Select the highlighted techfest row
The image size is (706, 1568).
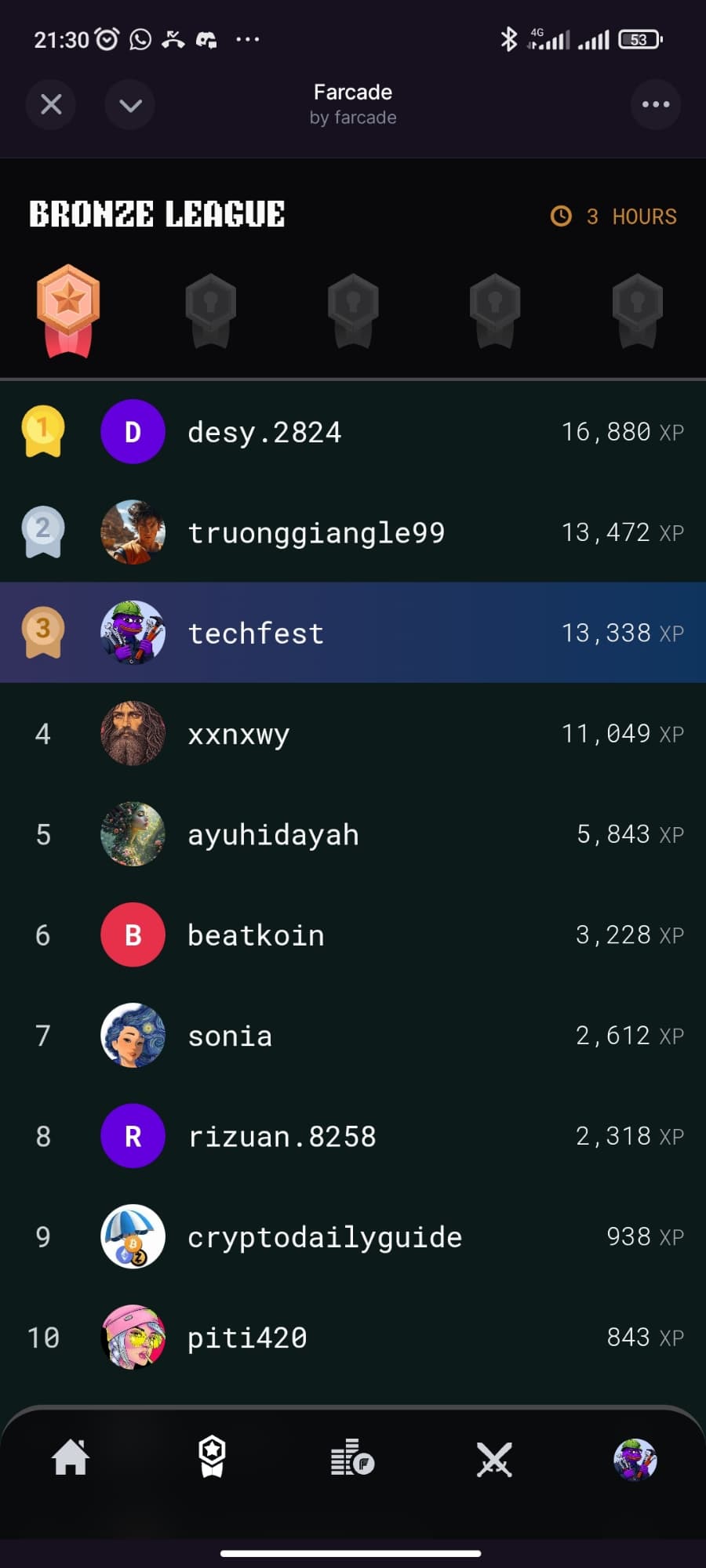(x=353, y=633)
